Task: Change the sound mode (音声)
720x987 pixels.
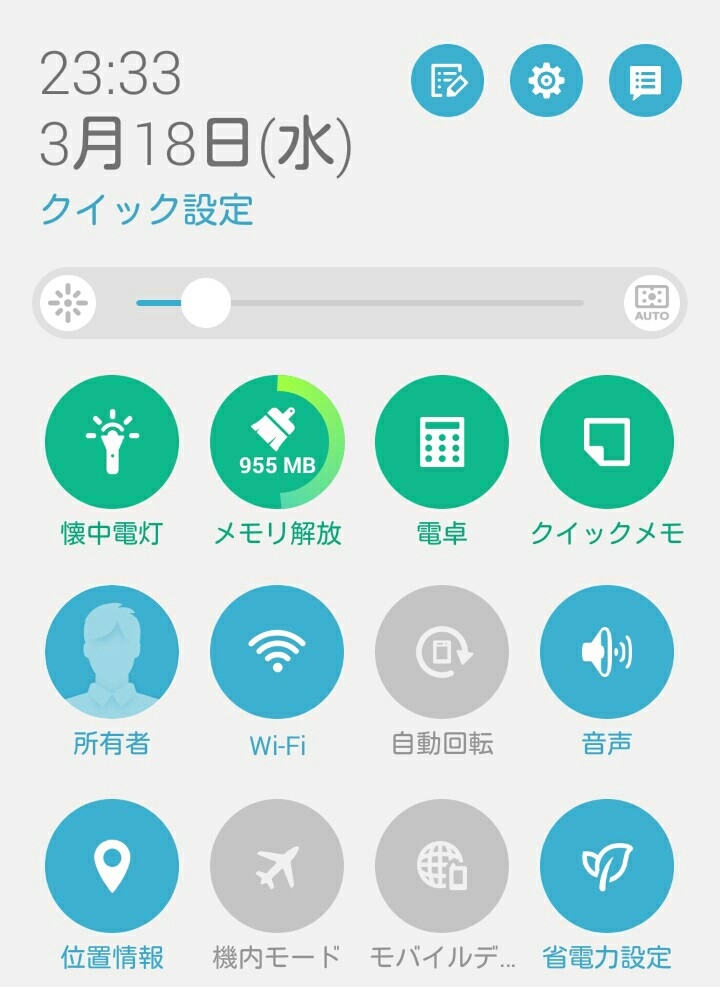Action: 607,652
